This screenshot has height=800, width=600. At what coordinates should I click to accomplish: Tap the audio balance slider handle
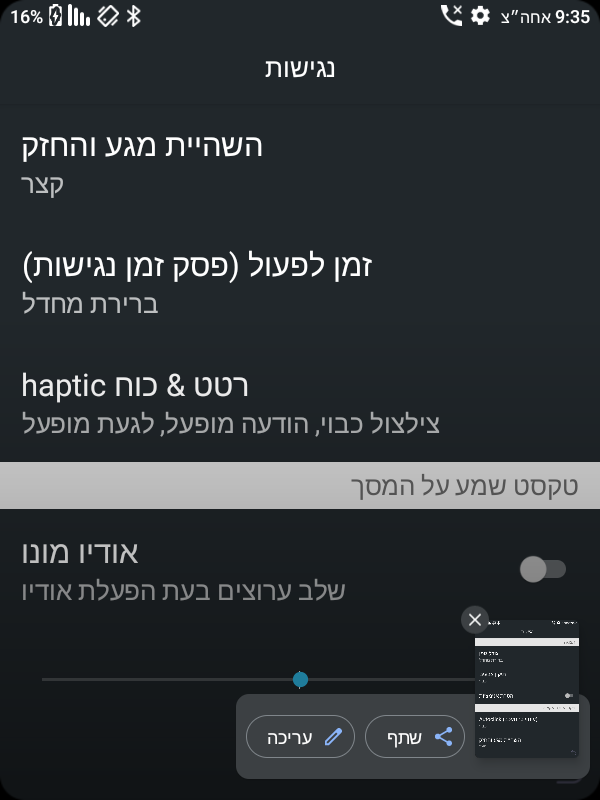click(x=300, y=680)
